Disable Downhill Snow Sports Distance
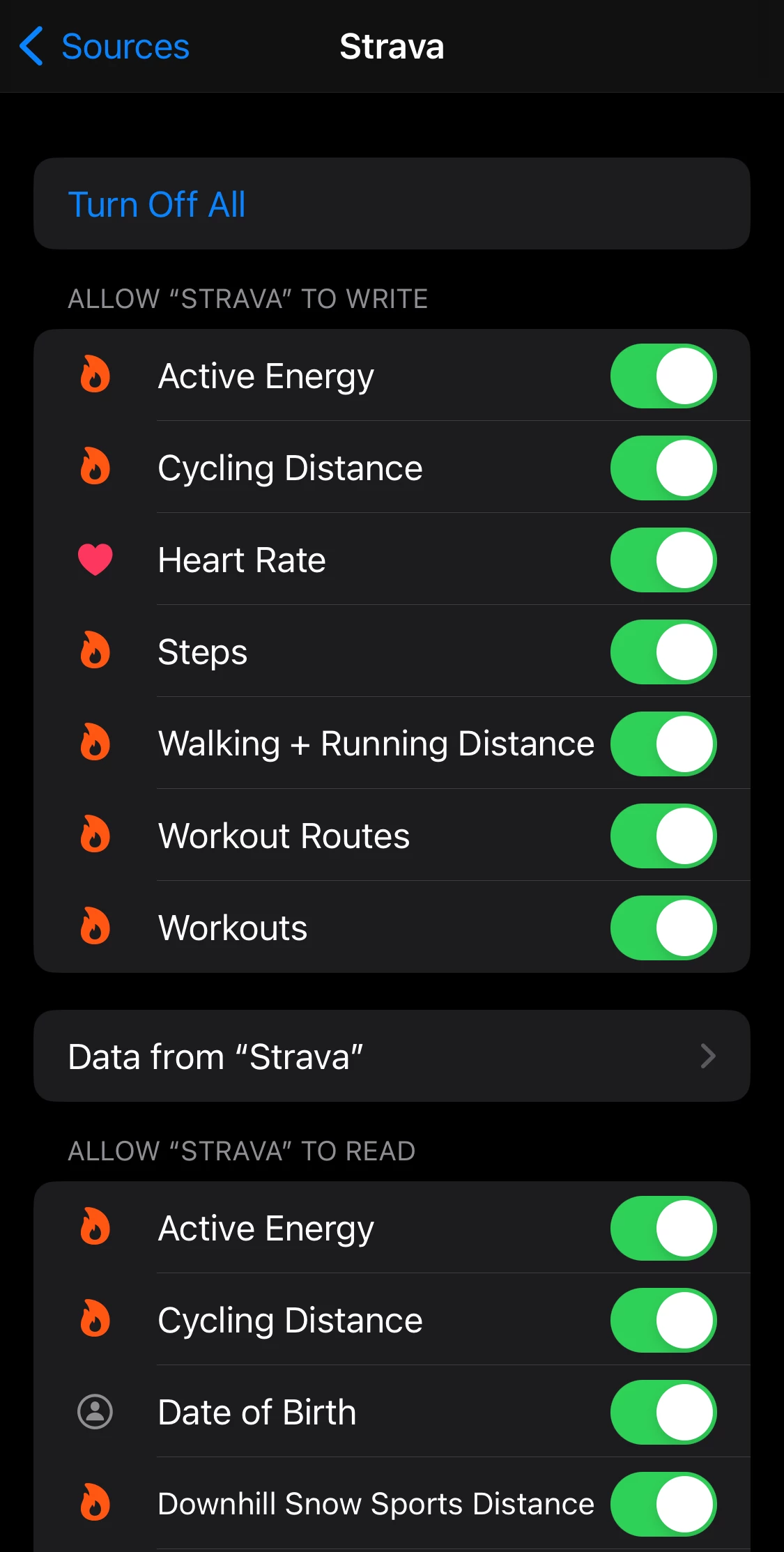The width and height of the screenshot is (784, 1552). 663,1505
